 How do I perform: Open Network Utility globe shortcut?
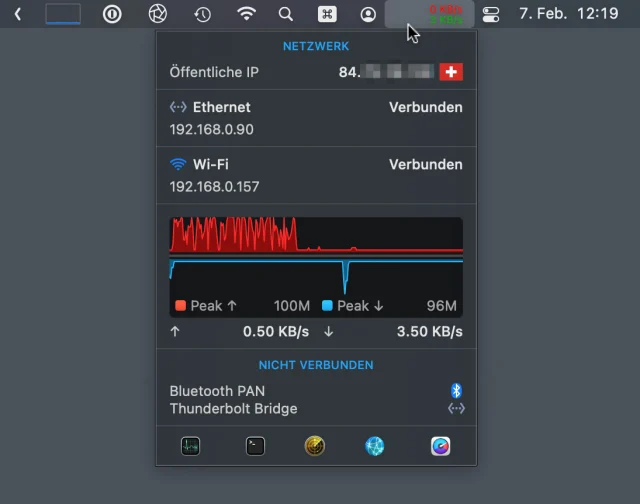click(x=375, y=446)
